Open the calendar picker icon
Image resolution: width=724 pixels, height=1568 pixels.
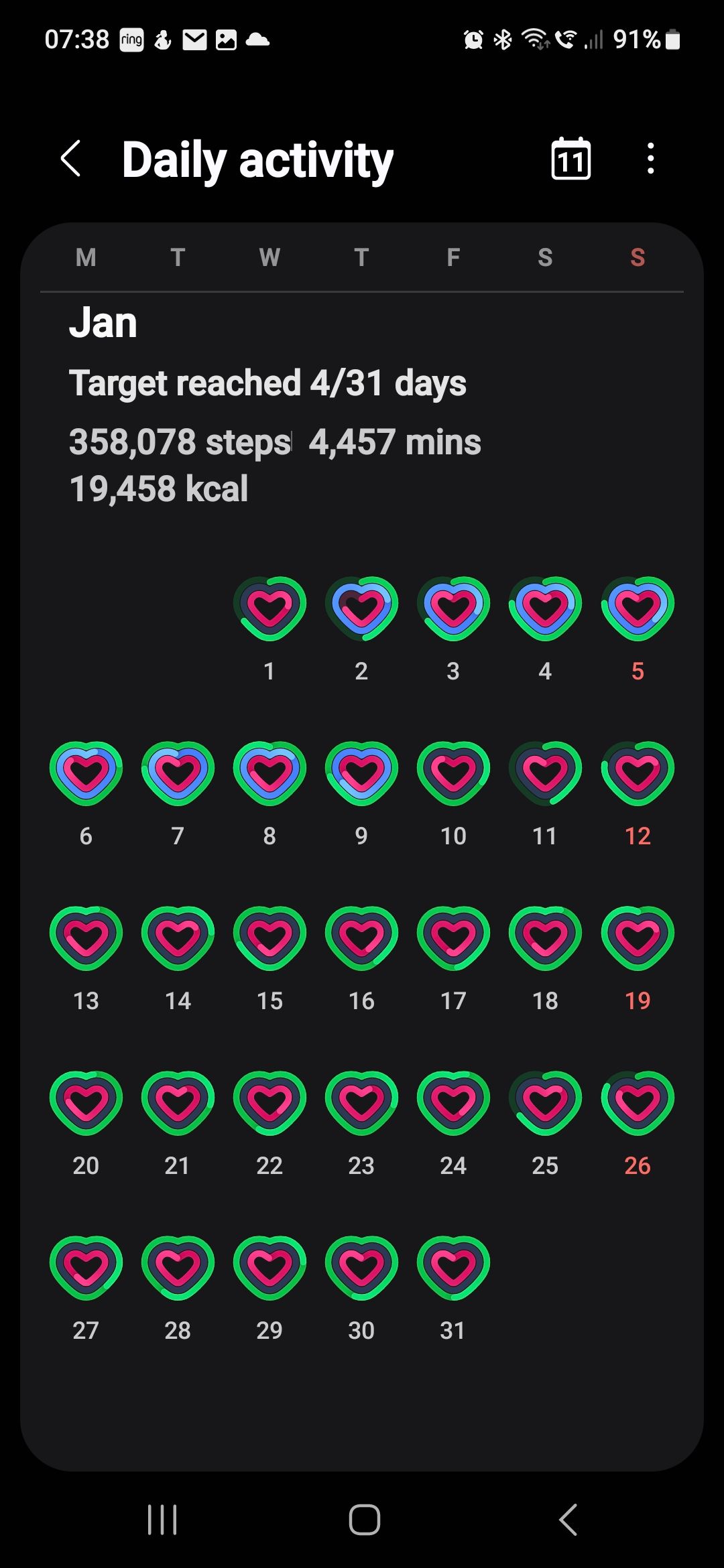click(x=570, y=159)
